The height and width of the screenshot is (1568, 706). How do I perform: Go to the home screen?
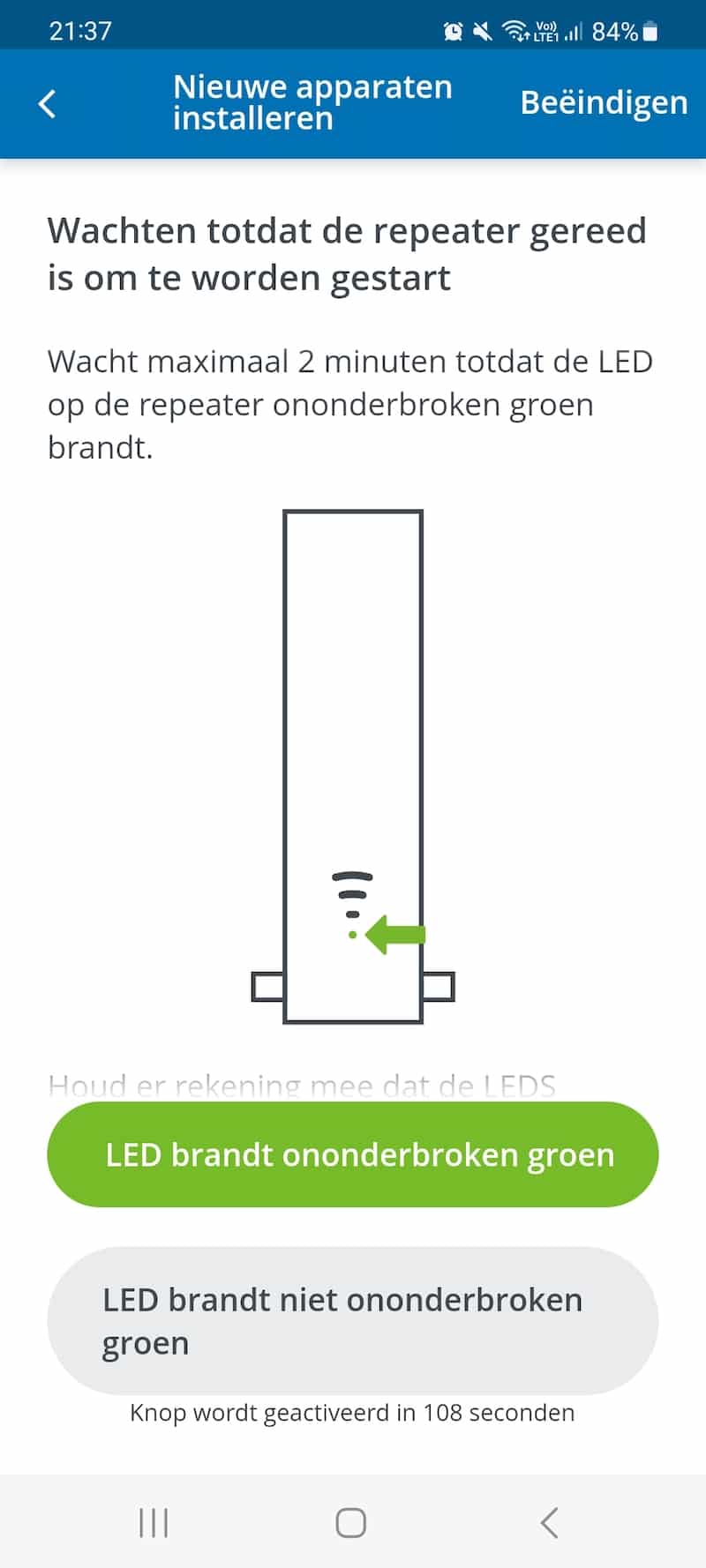click(351, 1522)
